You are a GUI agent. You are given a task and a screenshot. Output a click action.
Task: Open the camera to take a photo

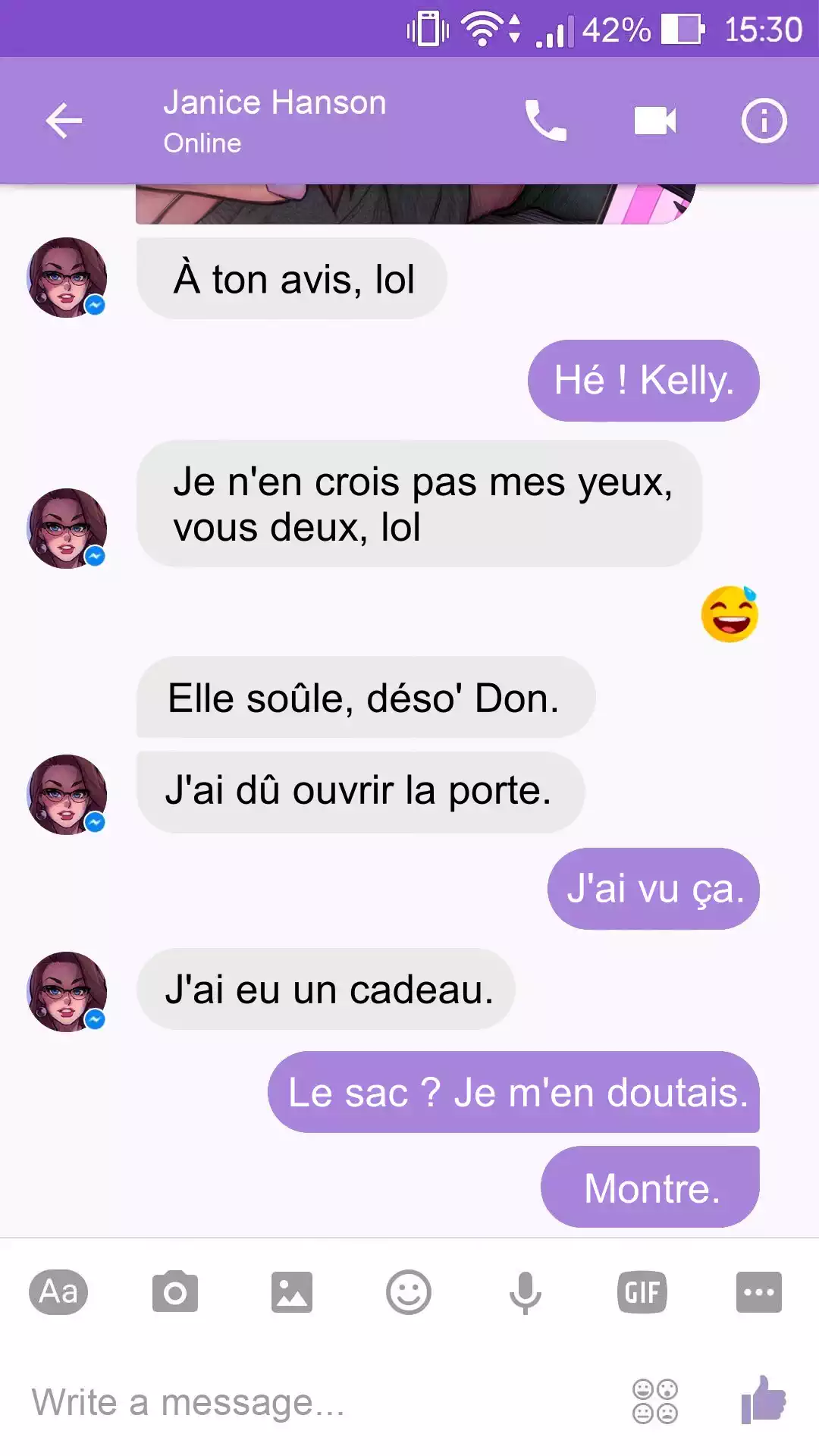[175, 1291]
